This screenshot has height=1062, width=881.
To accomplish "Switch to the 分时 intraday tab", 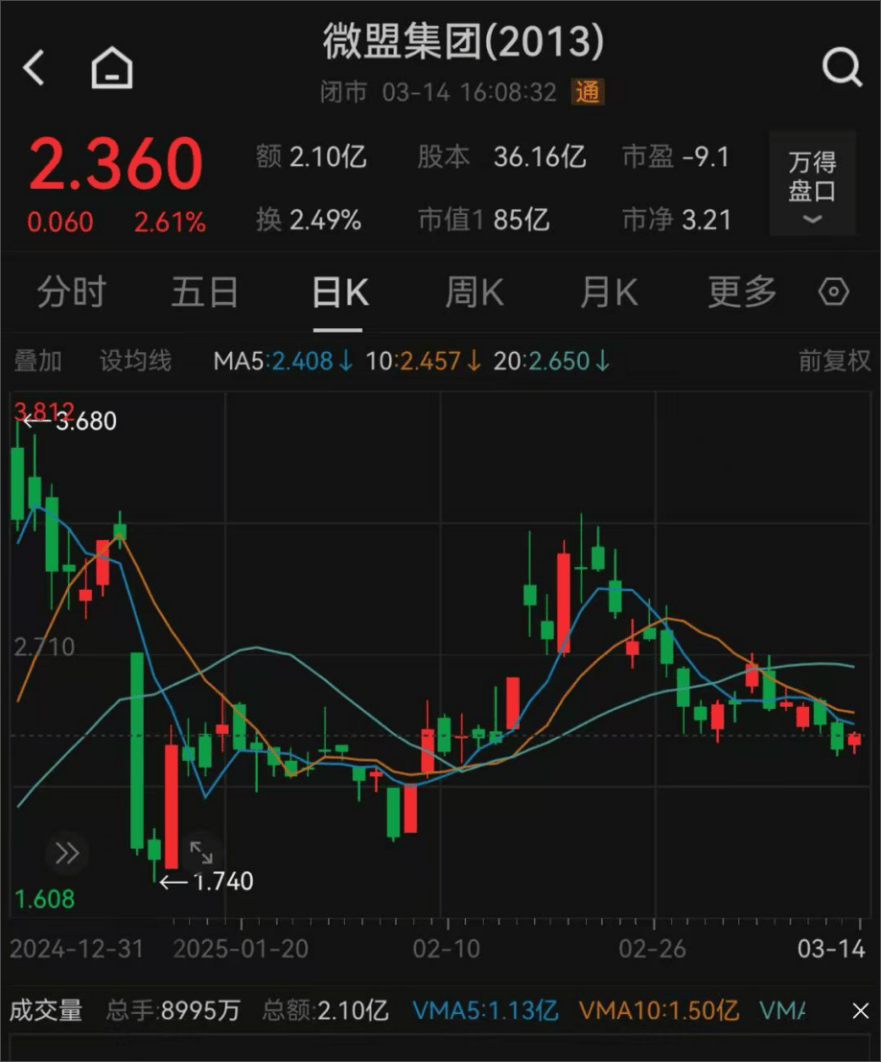I will point(71,292).
